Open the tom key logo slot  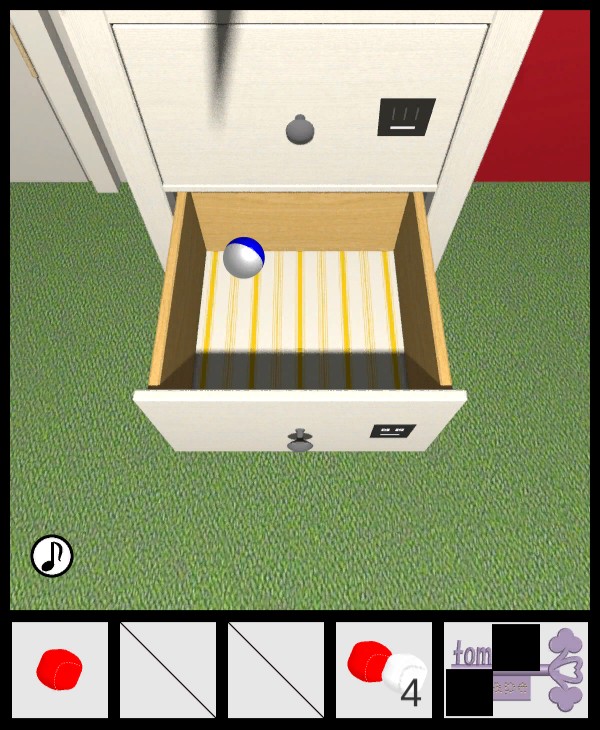click(516, 669)
